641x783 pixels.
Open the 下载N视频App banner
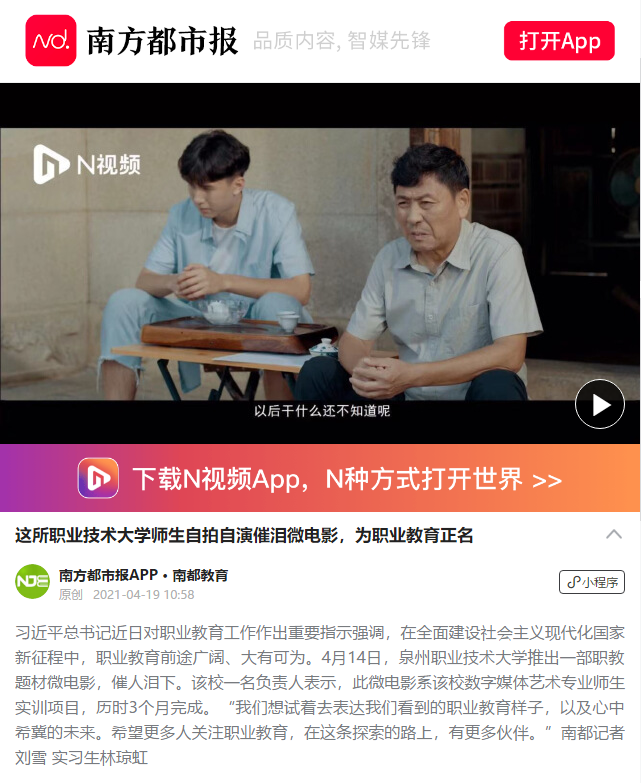click(x=320, y=479)
